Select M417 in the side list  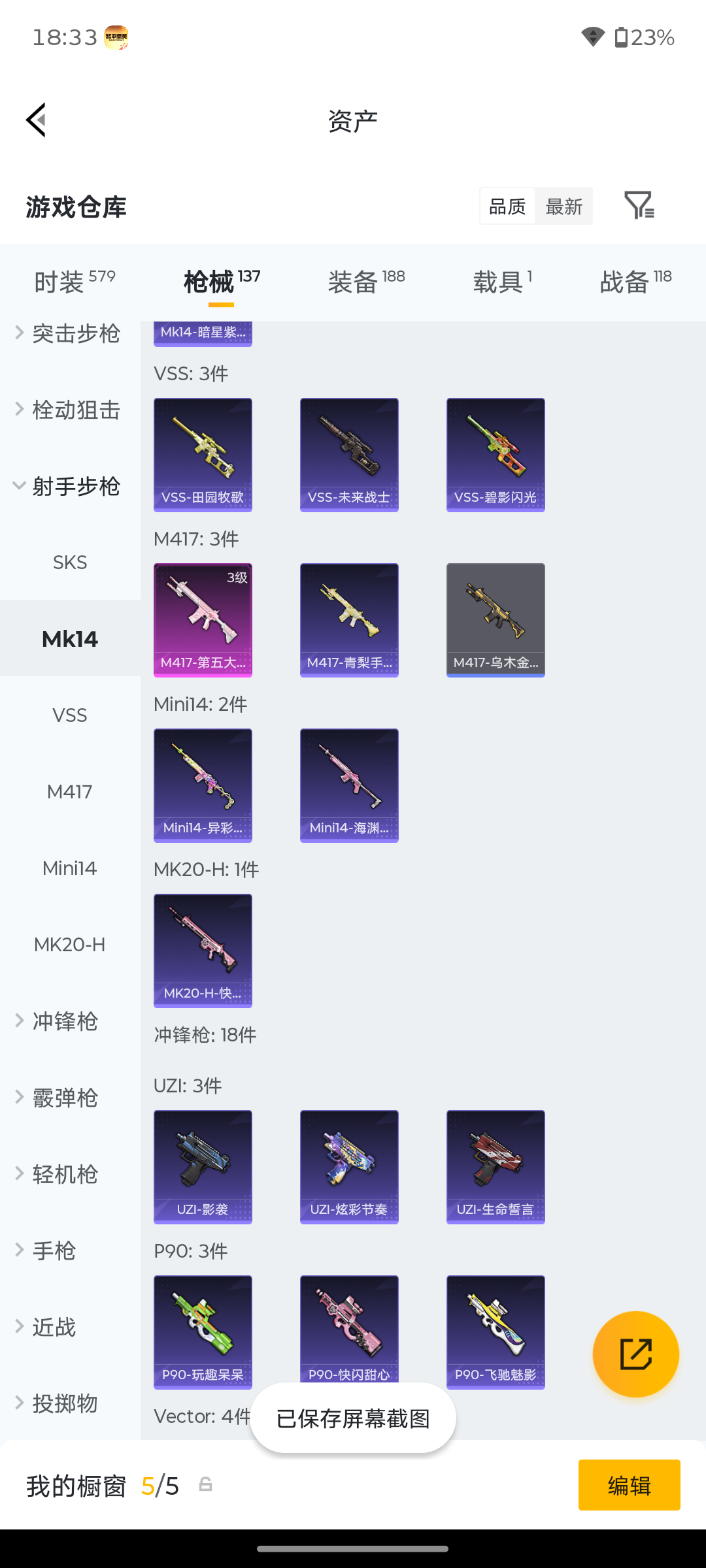70,792
